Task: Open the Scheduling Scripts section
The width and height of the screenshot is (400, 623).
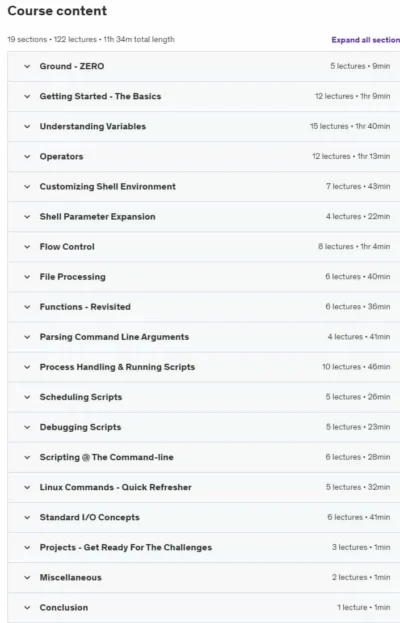Action: pyautogui.click(x=204, y=397)
